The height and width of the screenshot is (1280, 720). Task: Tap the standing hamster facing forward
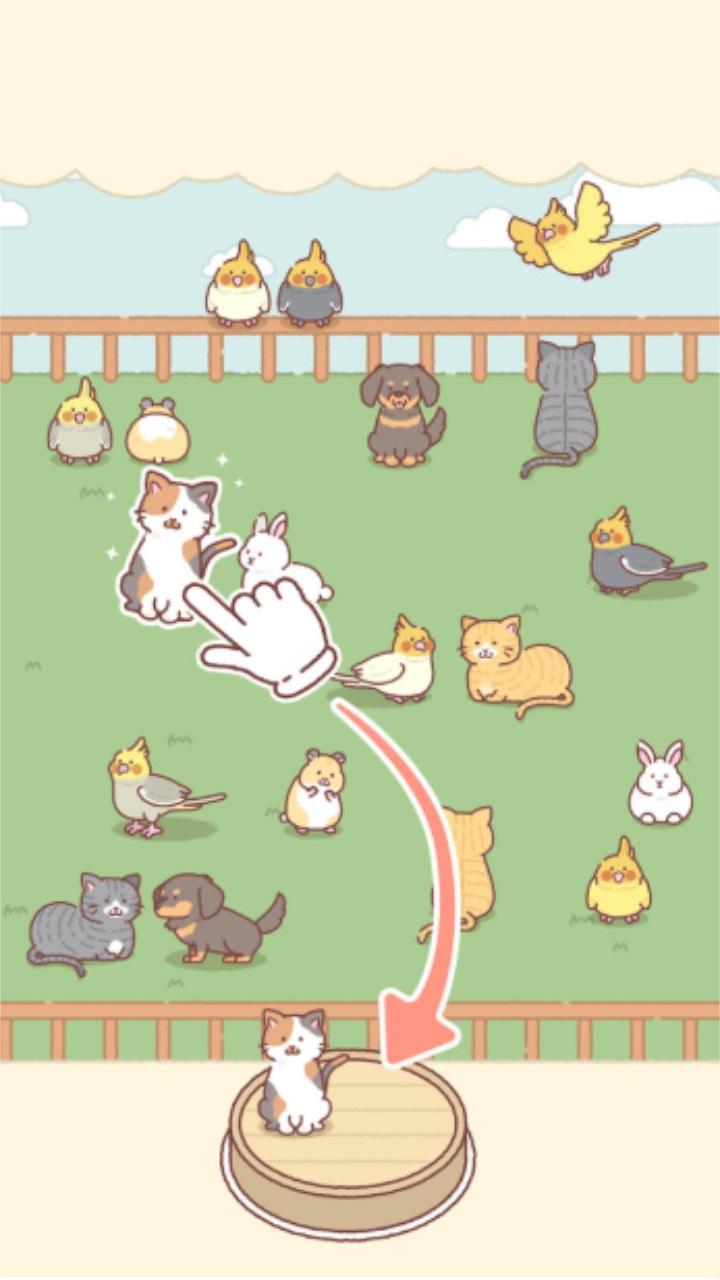(314, 790)
